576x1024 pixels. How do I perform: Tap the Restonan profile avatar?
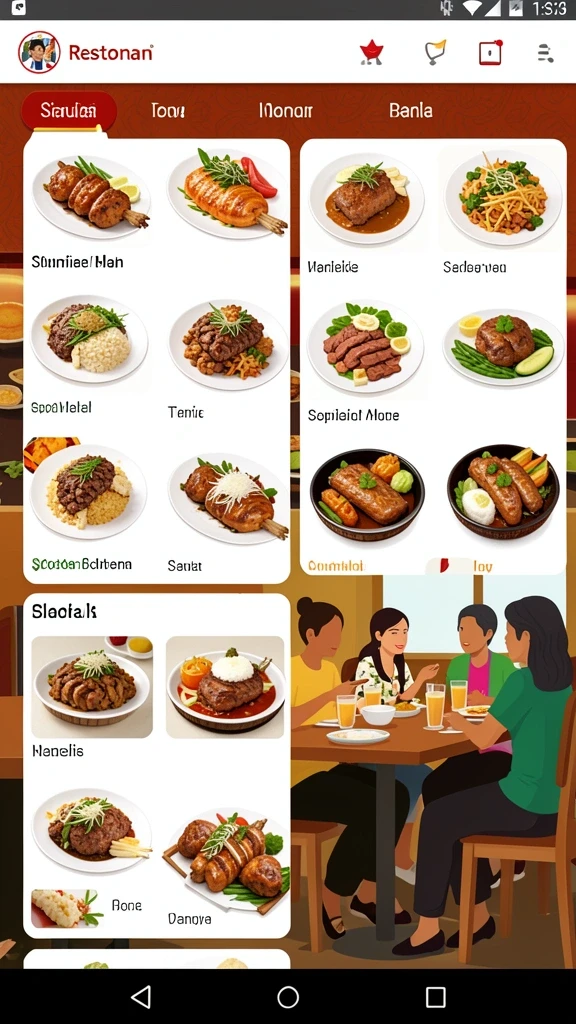coord(39,52)
